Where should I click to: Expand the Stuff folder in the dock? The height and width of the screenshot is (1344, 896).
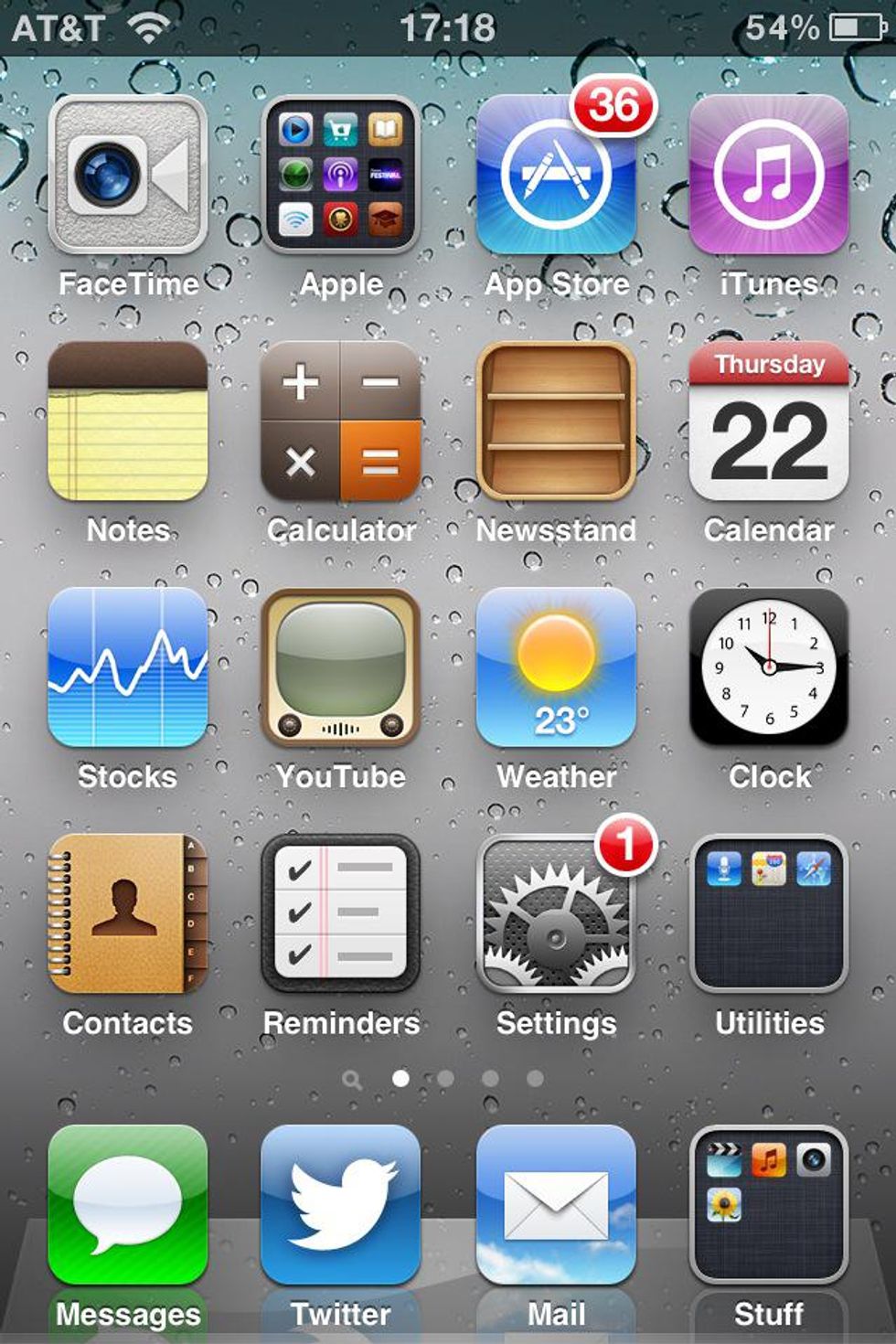pos(769,1205)
